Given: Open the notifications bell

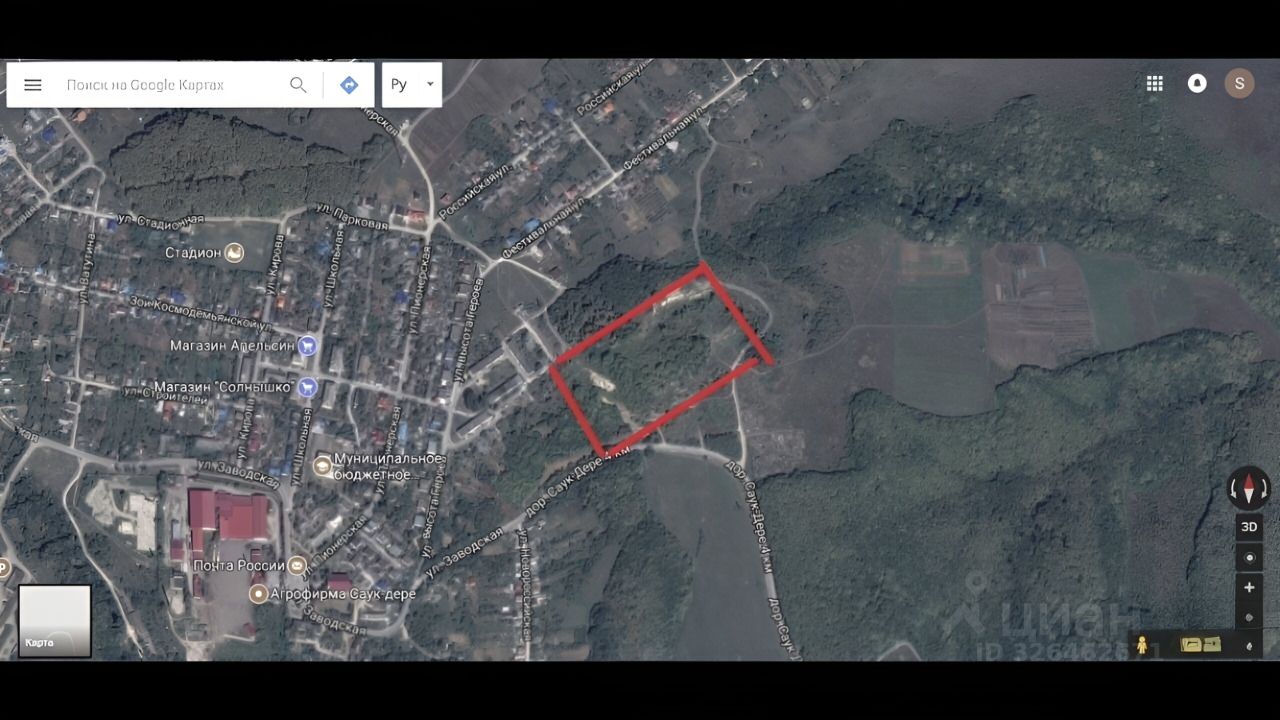Looking at the screenshot, I should (x=1196, y=84).
